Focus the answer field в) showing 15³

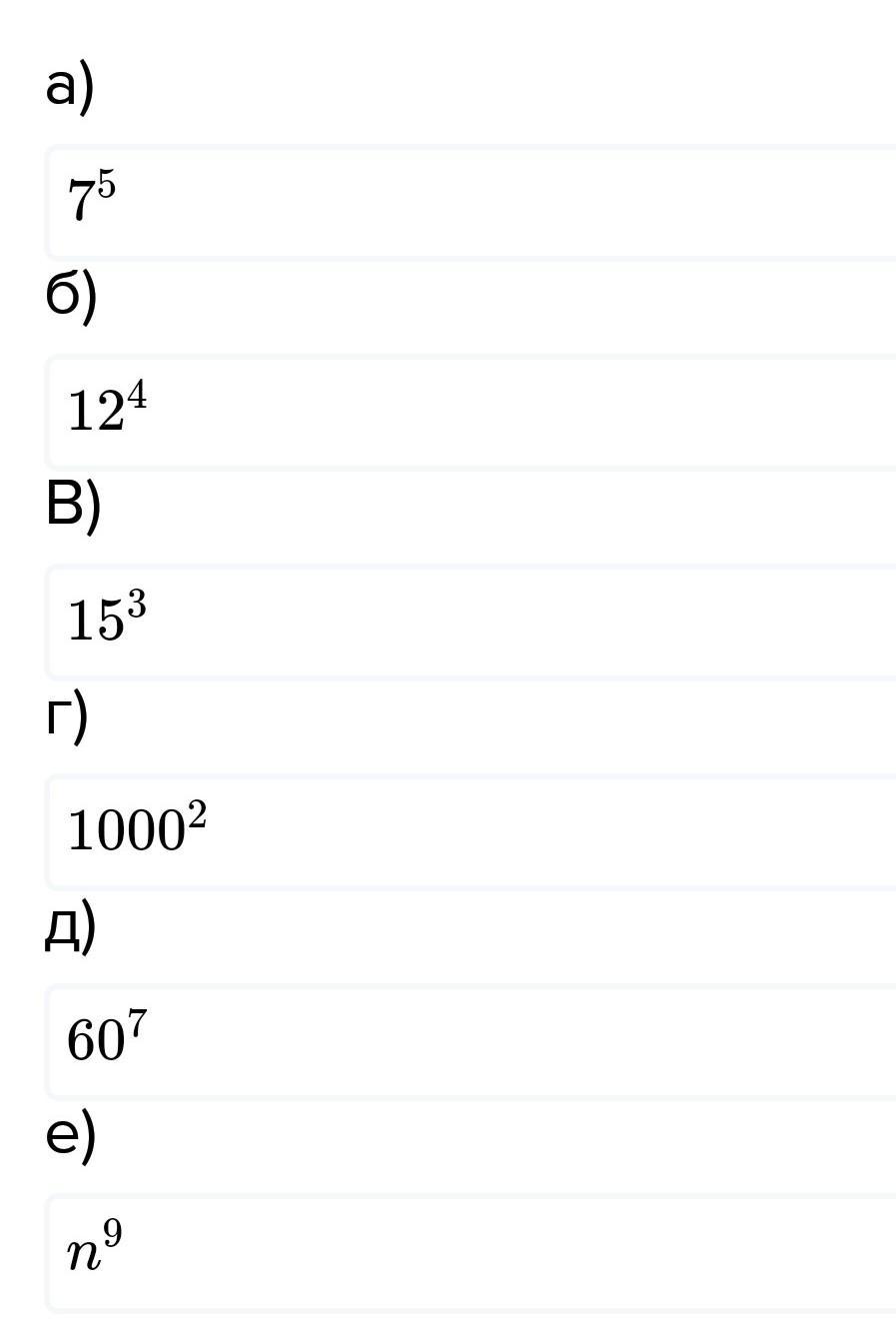click(x=471, y=622)
